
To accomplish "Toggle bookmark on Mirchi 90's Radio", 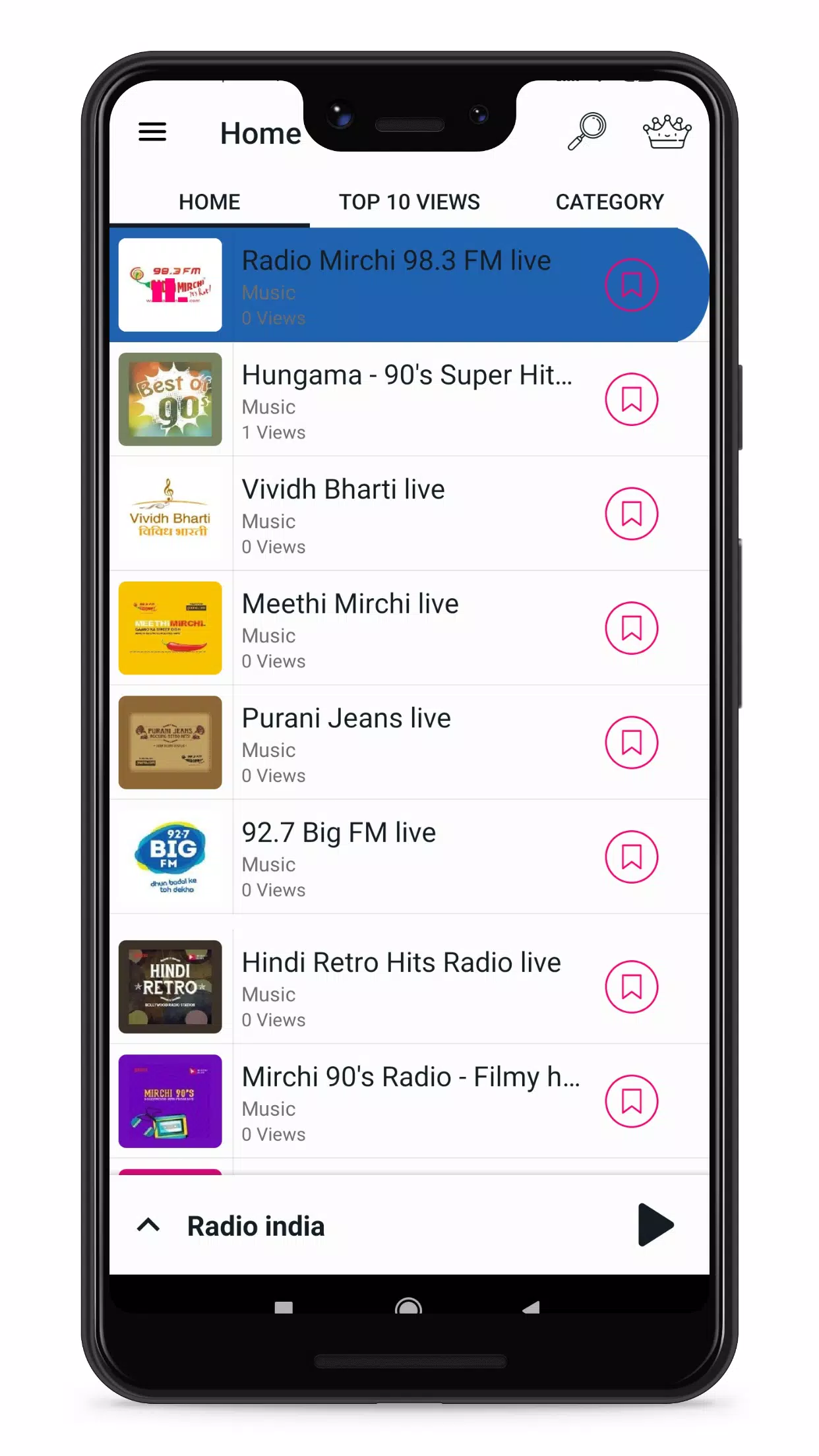I will (x=631, y=1101).
